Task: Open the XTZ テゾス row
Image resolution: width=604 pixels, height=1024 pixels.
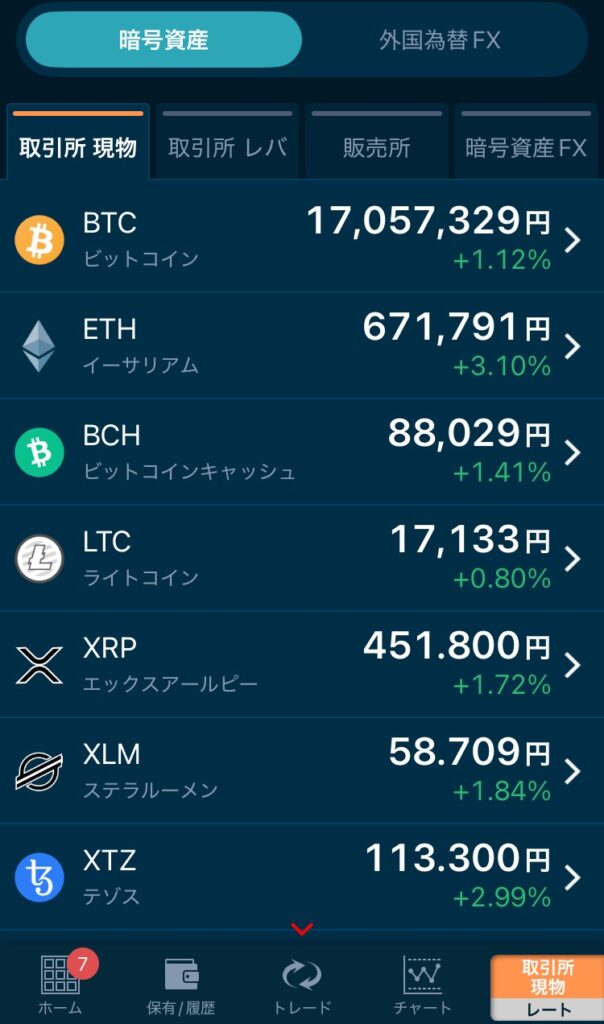Action: (x=302, y=876)
